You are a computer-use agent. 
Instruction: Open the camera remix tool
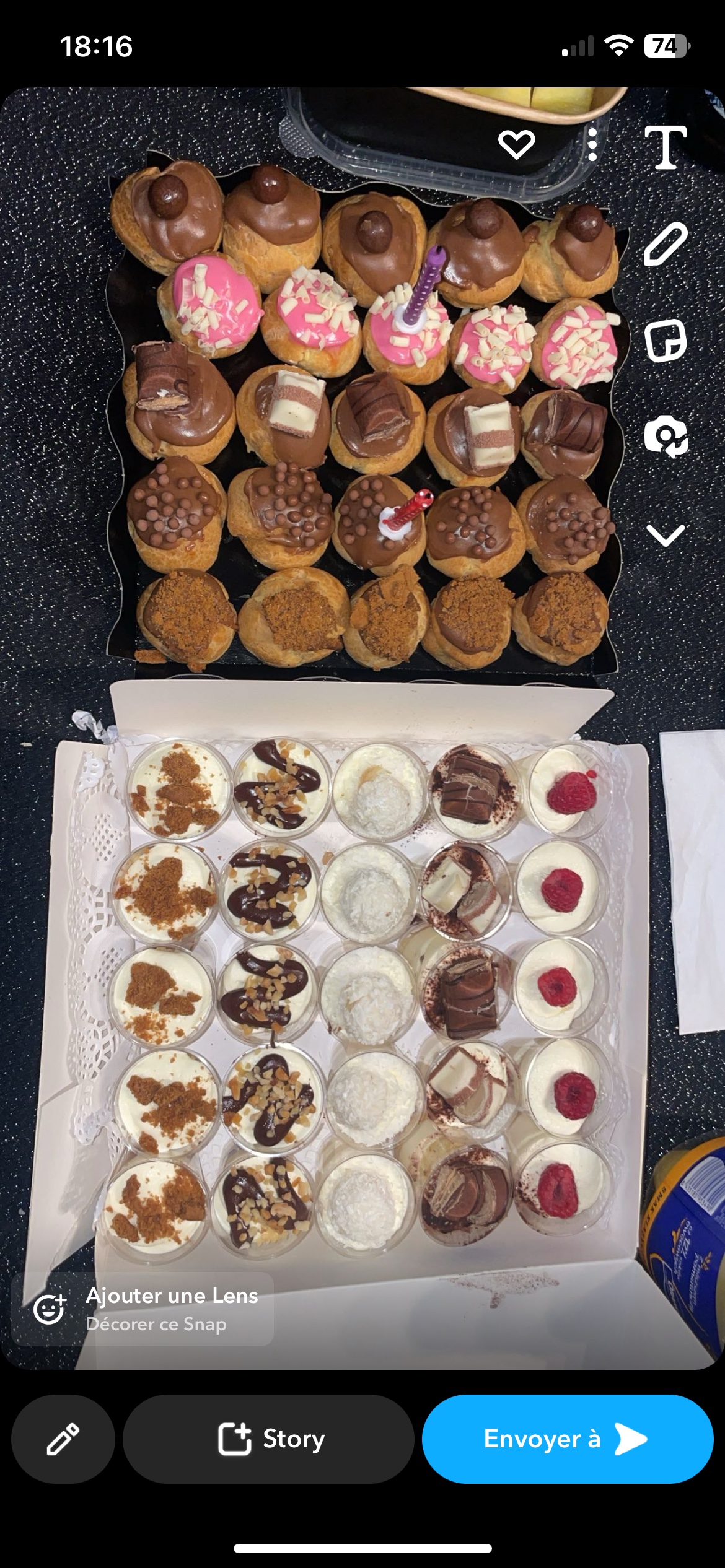point(666,437)
